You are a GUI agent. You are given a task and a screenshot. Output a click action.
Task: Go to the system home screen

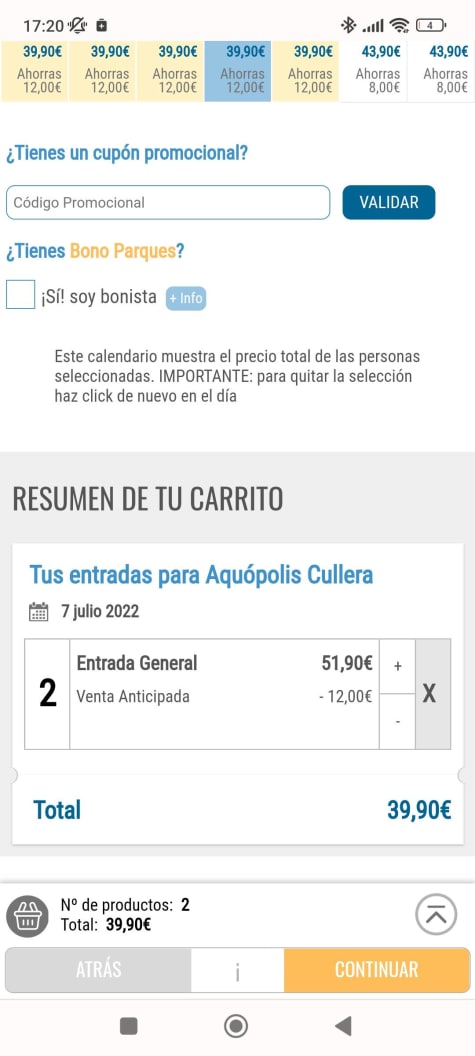[236, 1026]
